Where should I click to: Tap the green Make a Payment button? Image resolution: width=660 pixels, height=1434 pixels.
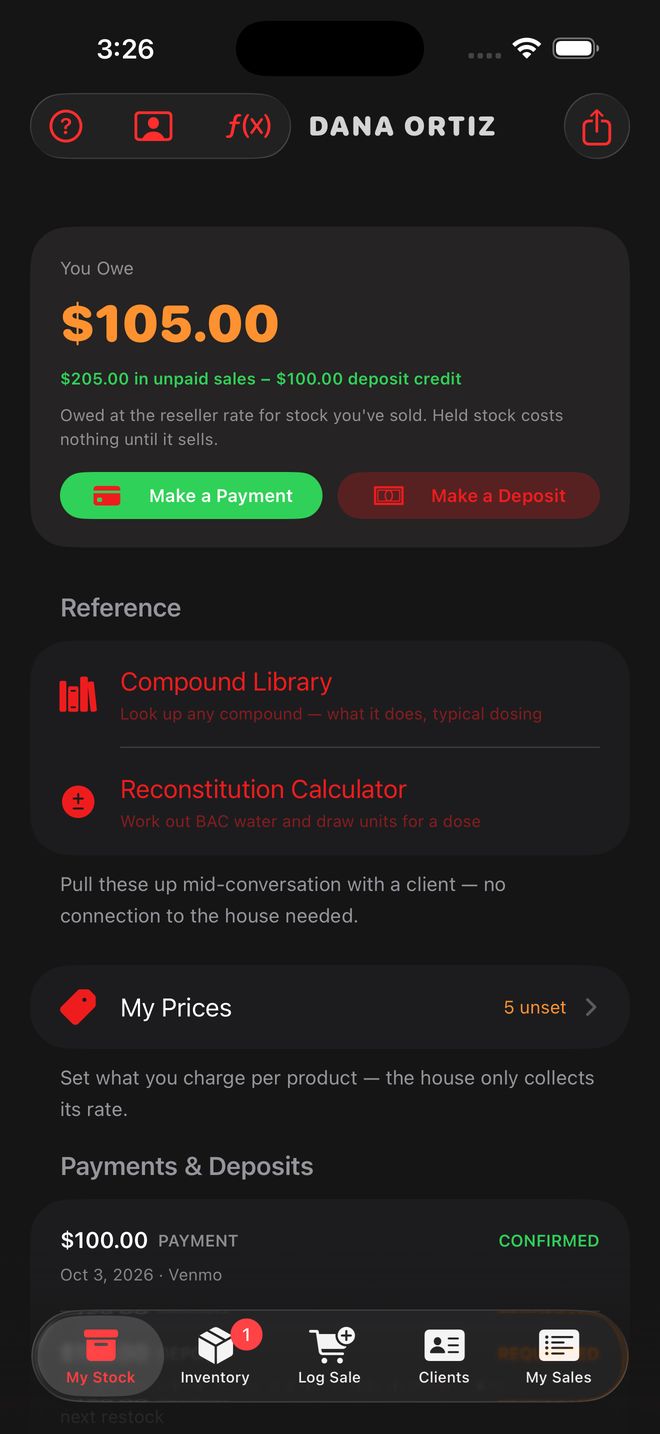tap(191, 496)
